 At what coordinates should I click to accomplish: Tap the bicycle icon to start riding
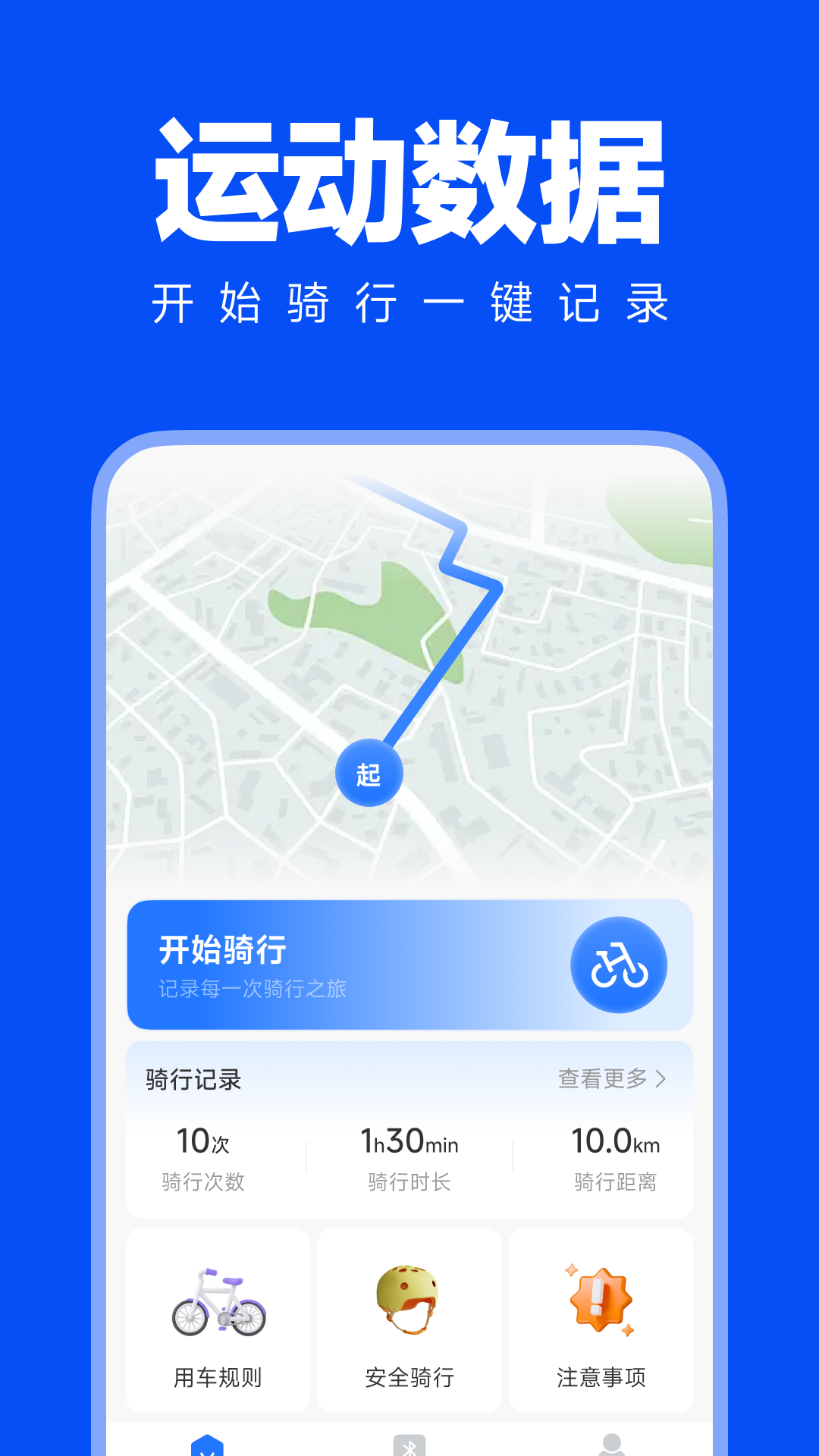click(x=619, y=965)
